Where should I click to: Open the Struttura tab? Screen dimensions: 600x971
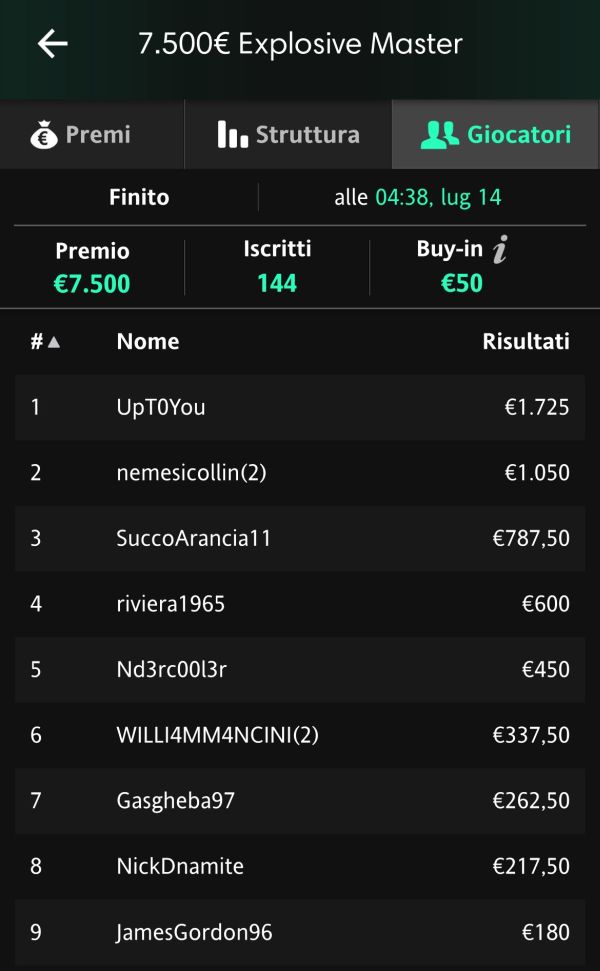(x=289, y=134)
